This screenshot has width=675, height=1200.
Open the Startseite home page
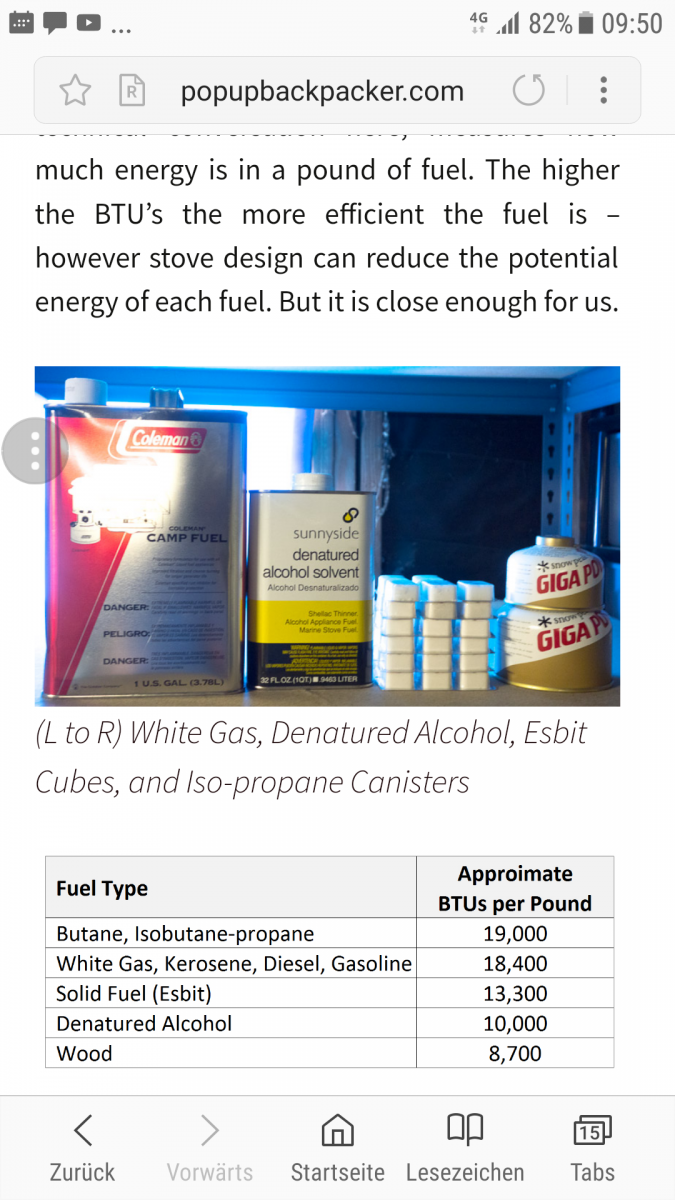point(337,1149)
